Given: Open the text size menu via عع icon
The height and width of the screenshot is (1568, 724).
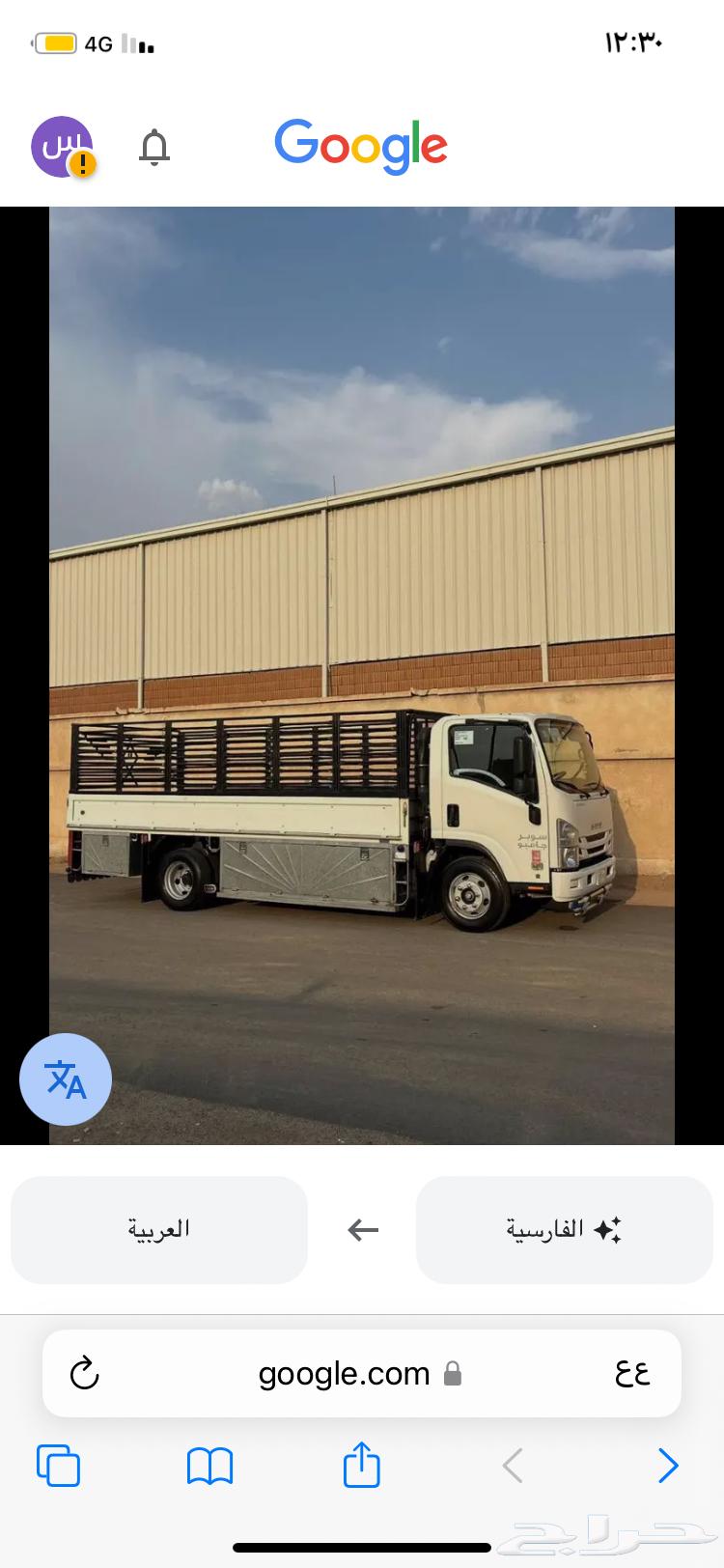Looking at the screenshot, I should 632,1373.
